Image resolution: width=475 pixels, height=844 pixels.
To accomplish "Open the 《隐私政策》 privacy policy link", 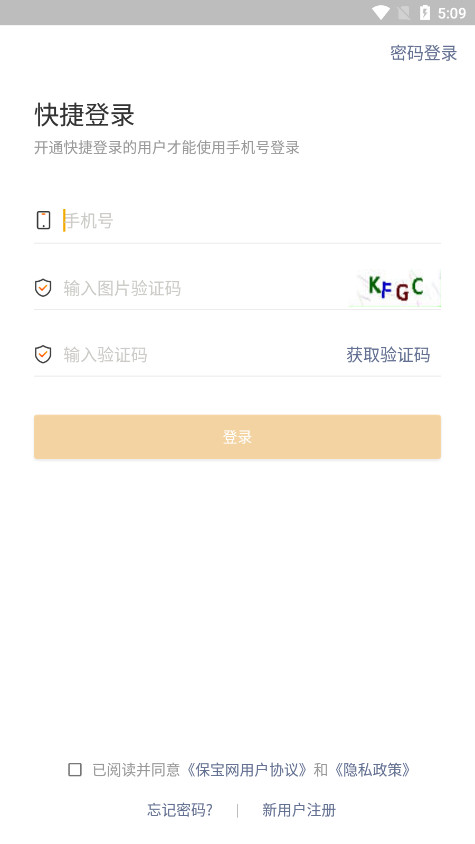I will 372,770.
